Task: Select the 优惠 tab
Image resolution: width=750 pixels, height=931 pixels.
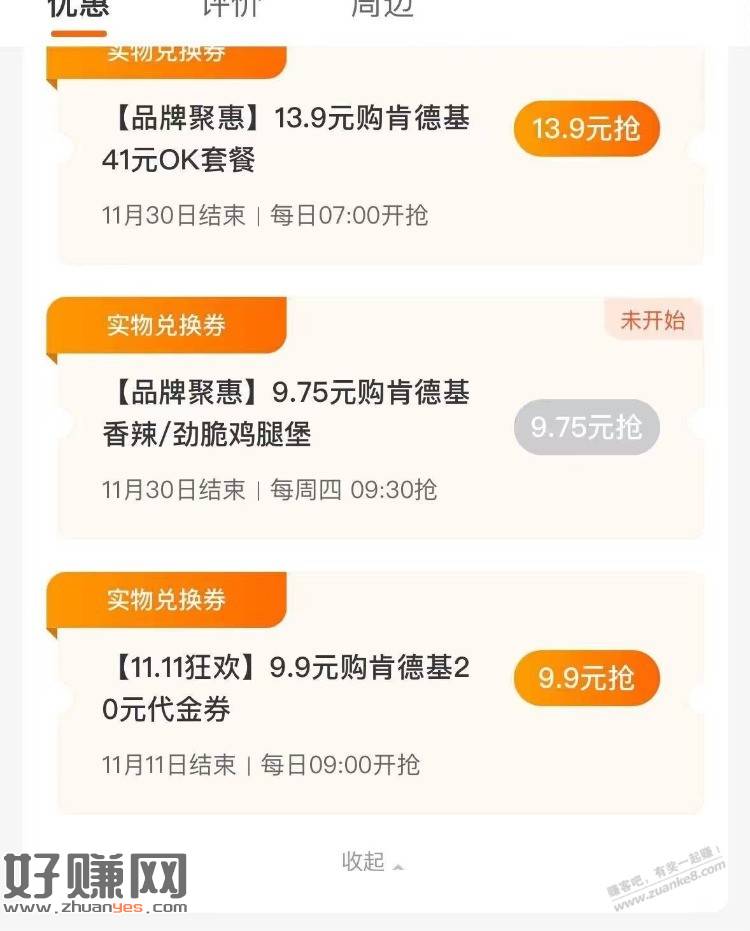Action: [x=78, y=9]
